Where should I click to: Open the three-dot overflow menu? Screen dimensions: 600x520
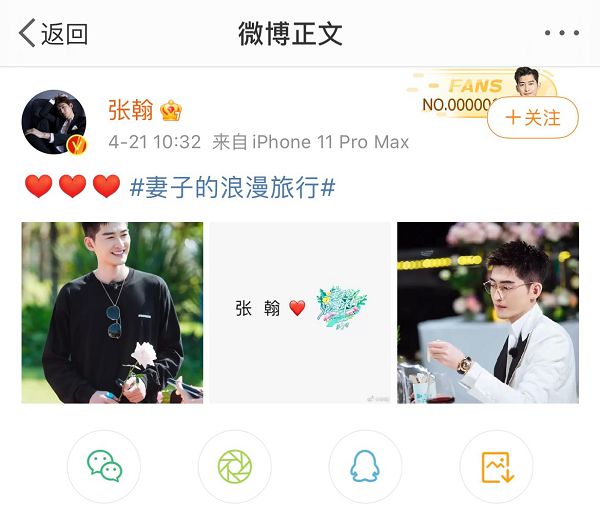(x=561, y=33)
